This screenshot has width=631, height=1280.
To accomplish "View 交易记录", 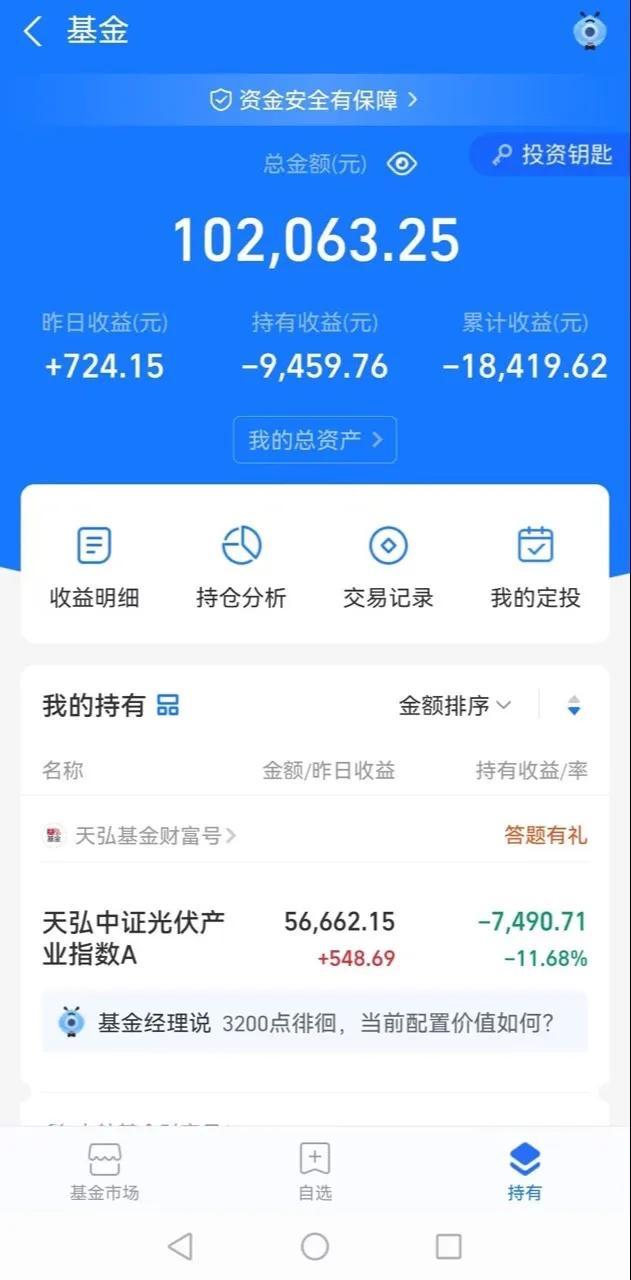I will [x=388, y=566].
